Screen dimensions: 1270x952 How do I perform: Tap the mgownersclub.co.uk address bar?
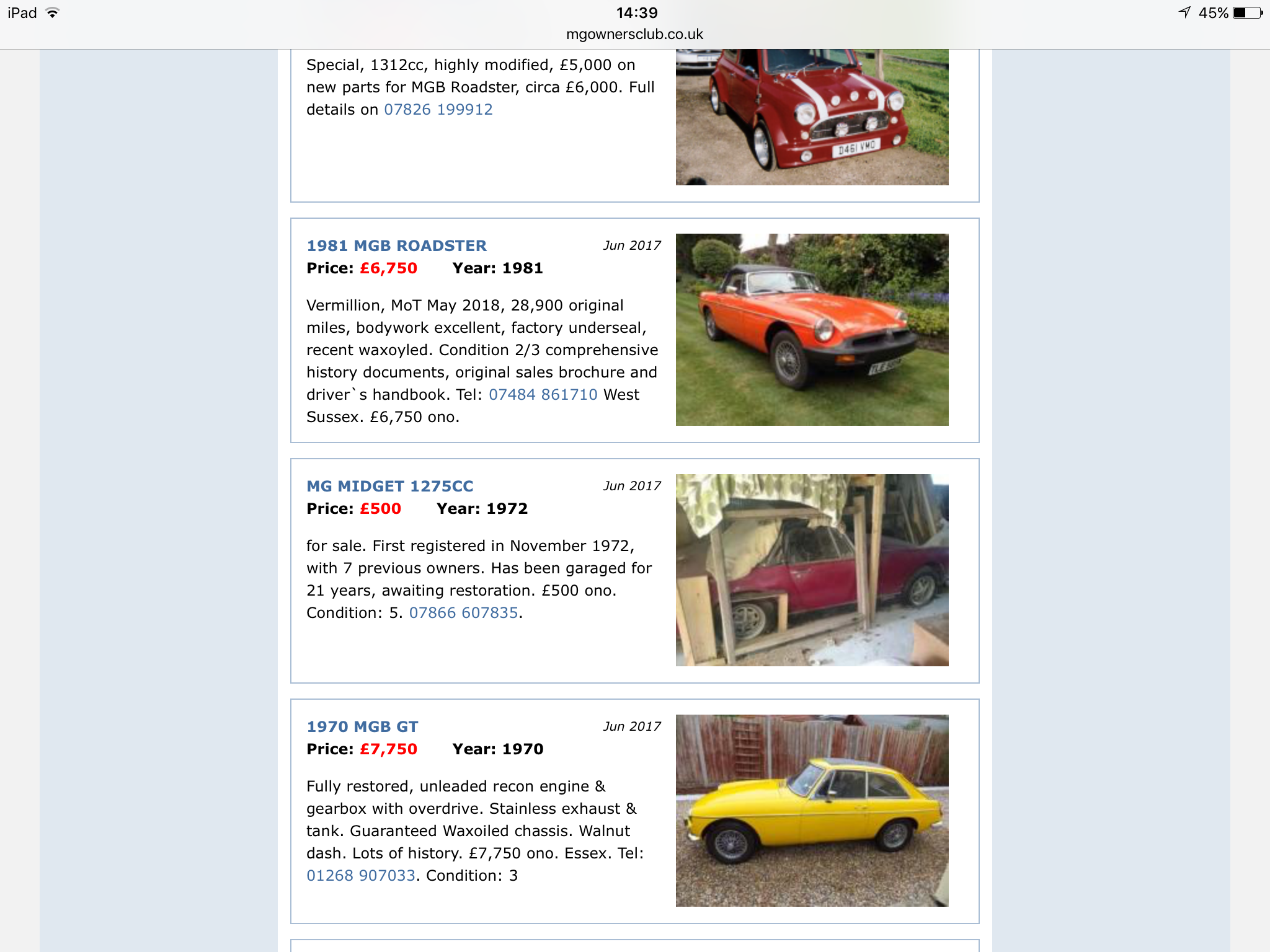pyautogui.click(x=634, y=35)
